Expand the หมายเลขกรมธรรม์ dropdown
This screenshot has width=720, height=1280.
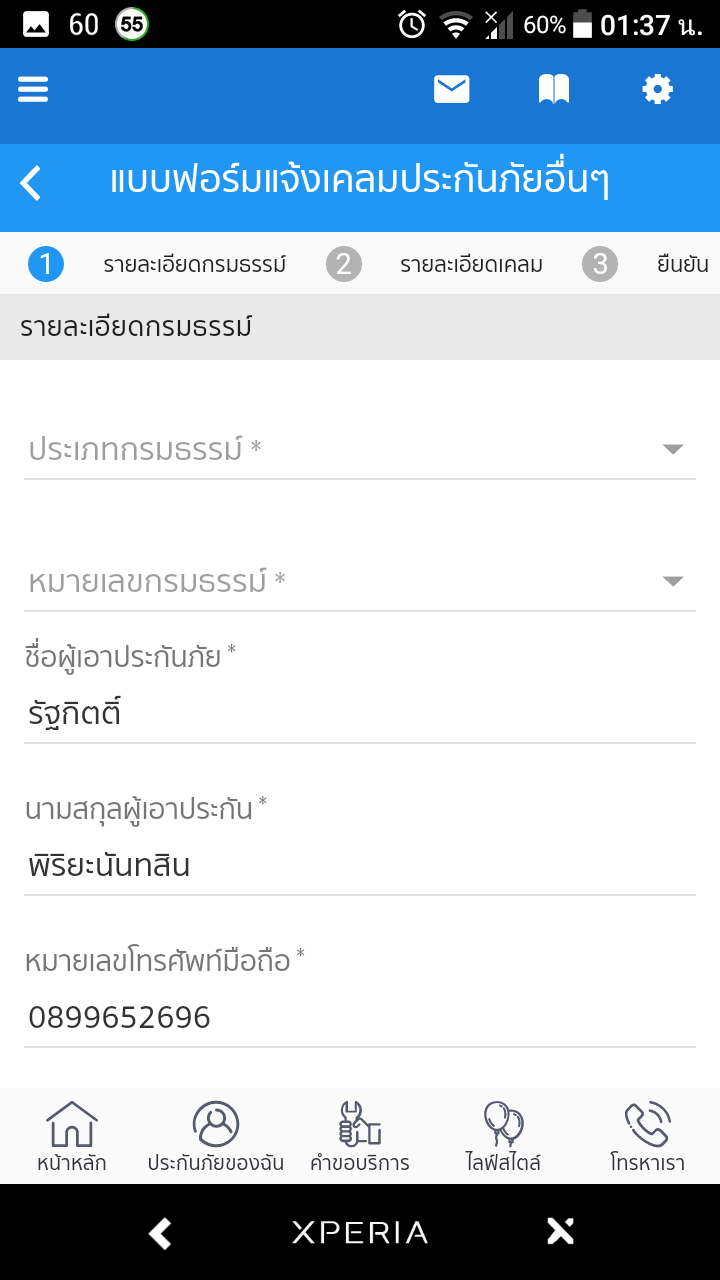(x=360, y=581)
